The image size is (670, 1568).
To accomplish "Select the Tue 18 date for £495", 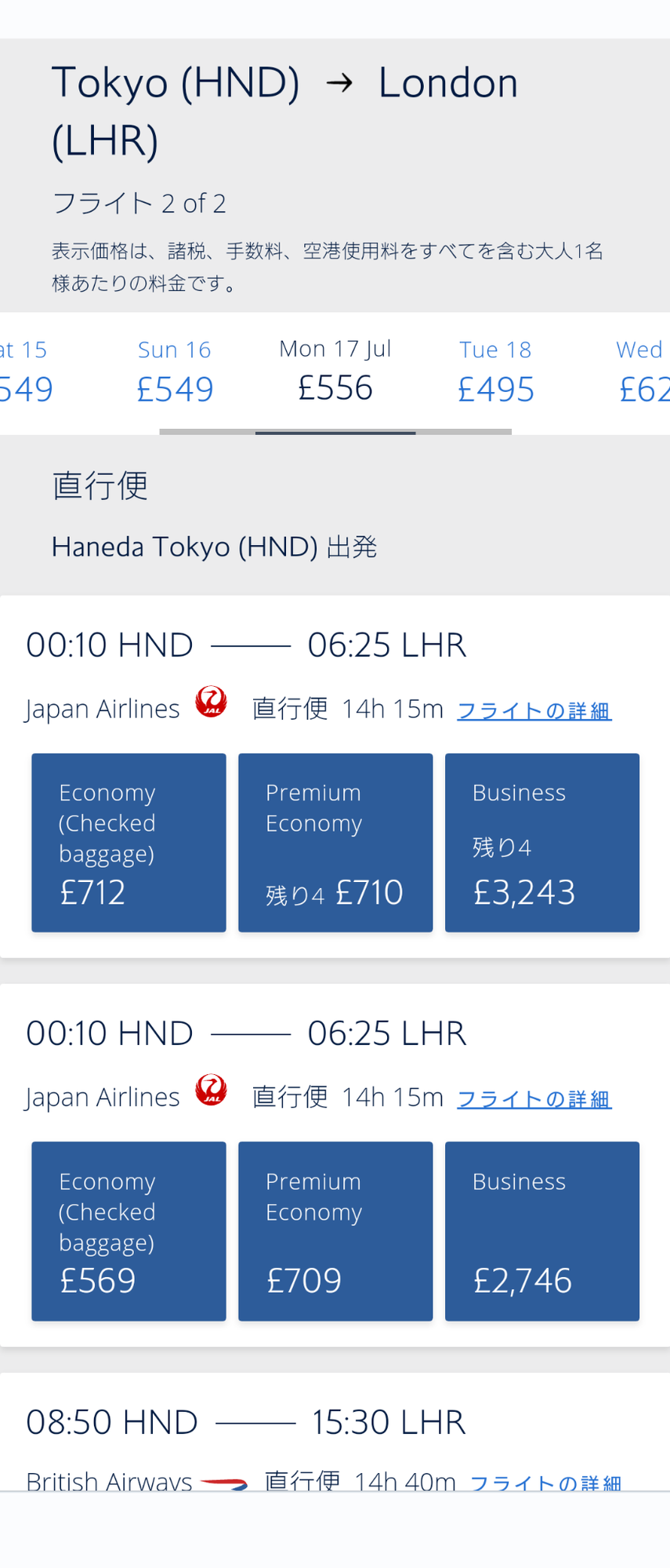I will point(495,372).
